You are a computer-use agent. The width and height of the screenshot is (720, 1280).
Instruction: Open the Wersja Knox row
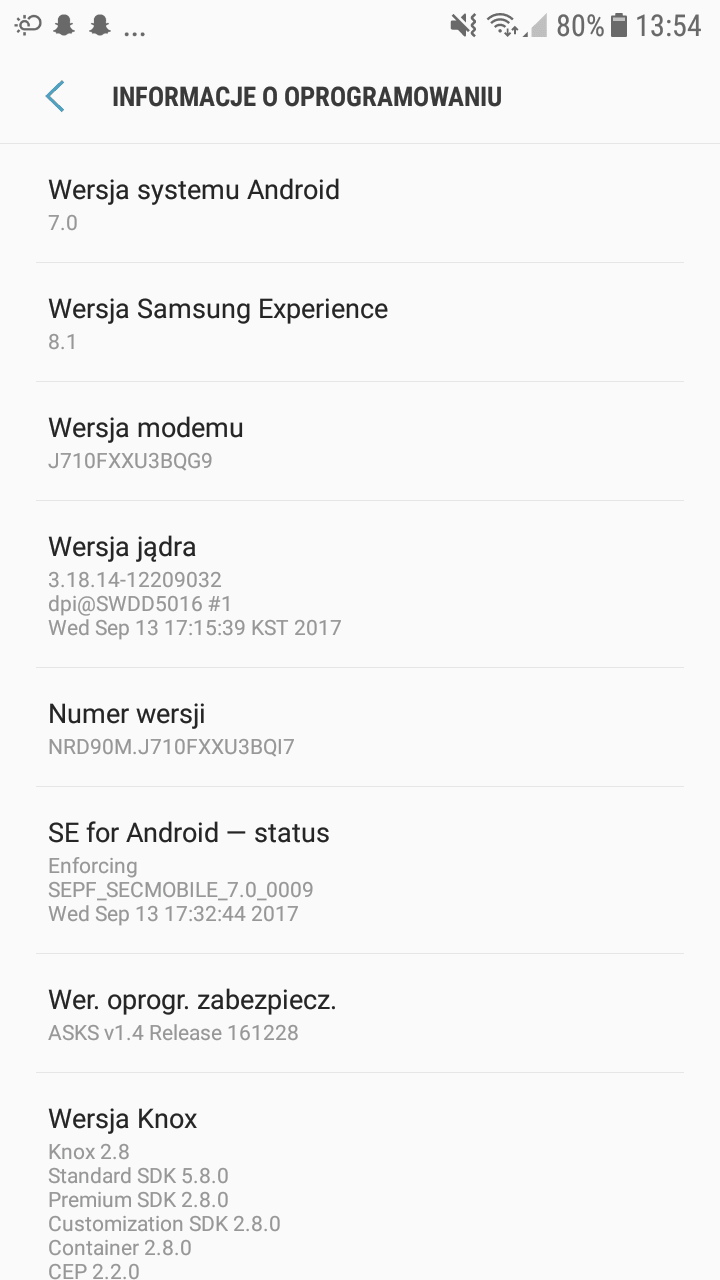pos(360,1177)
